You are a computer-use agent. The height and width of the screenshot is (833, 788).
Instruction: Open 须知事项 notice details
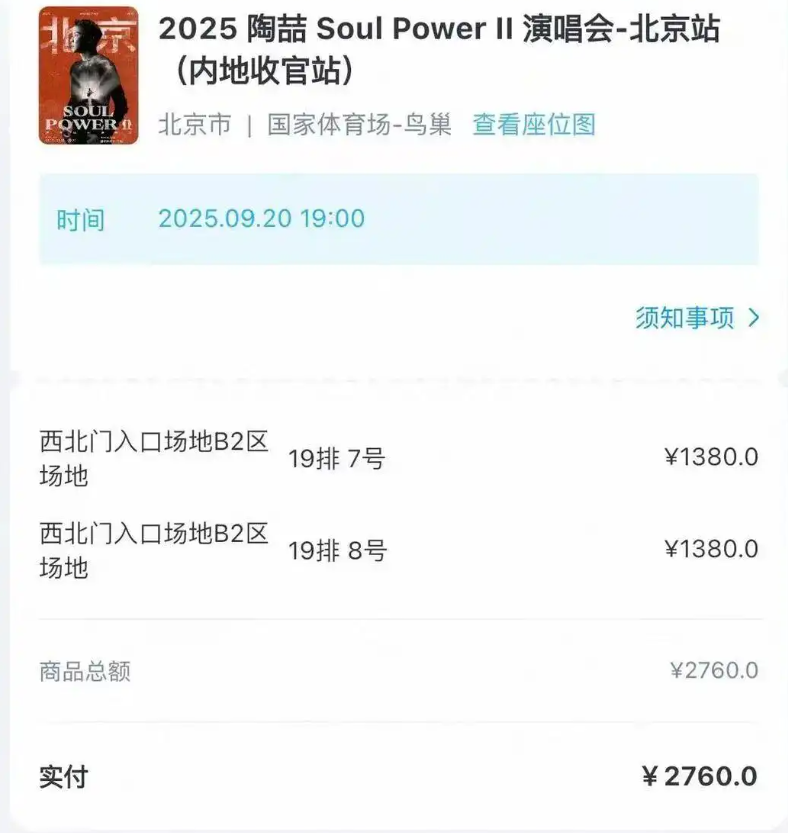pos(696,318)
